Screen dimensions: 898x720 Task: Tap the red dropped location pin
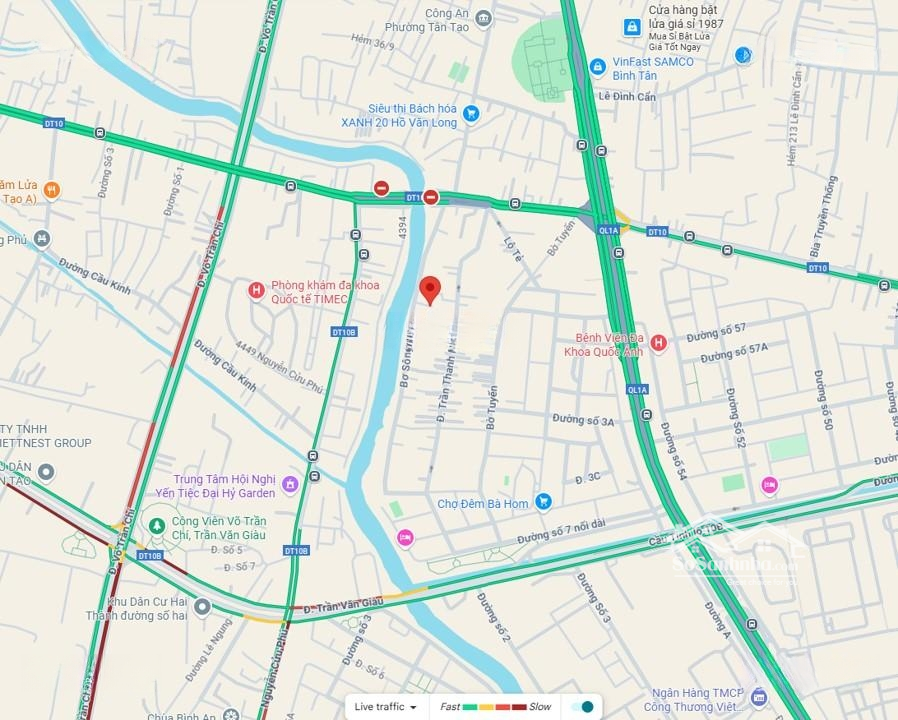(x=430, y=289)
